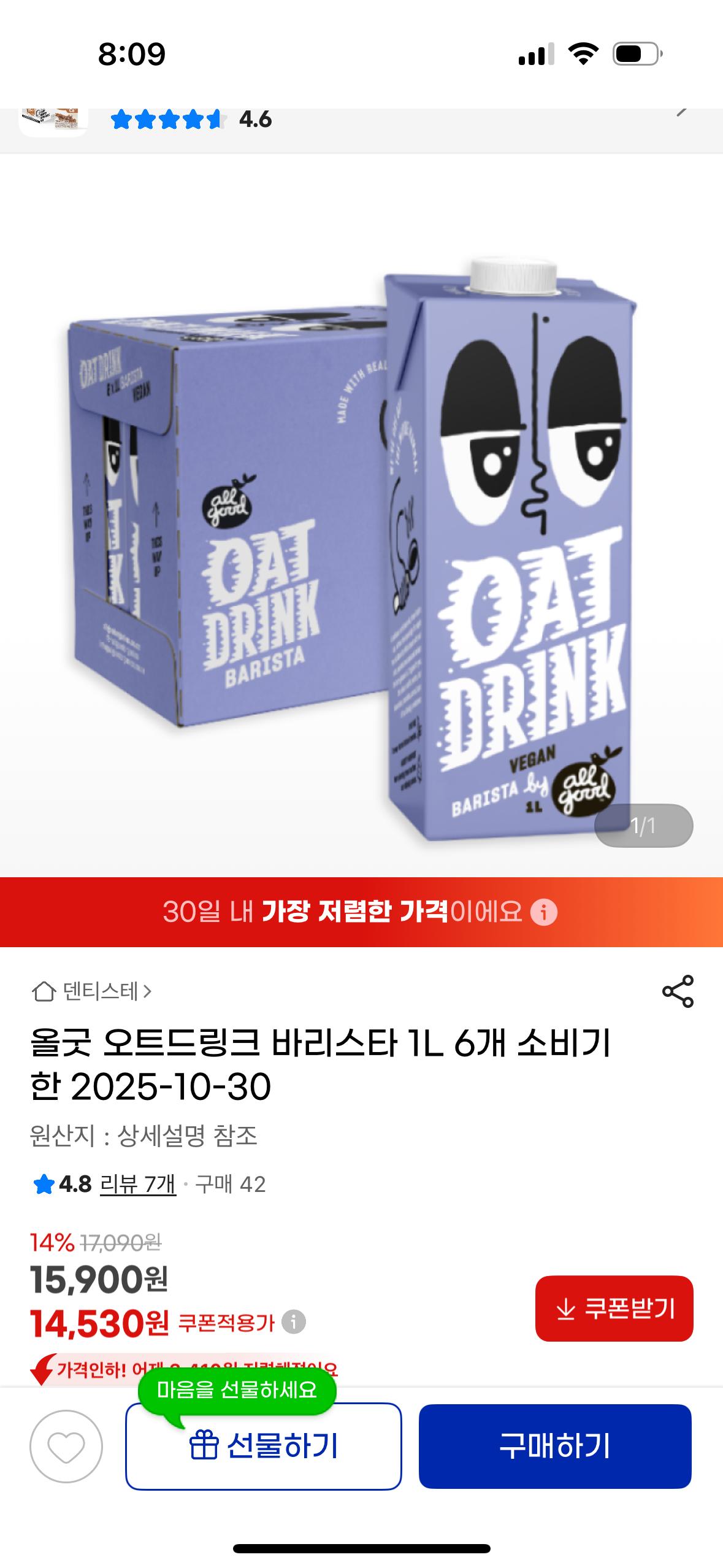Open the 덴티스테 store link

(92, 991)
